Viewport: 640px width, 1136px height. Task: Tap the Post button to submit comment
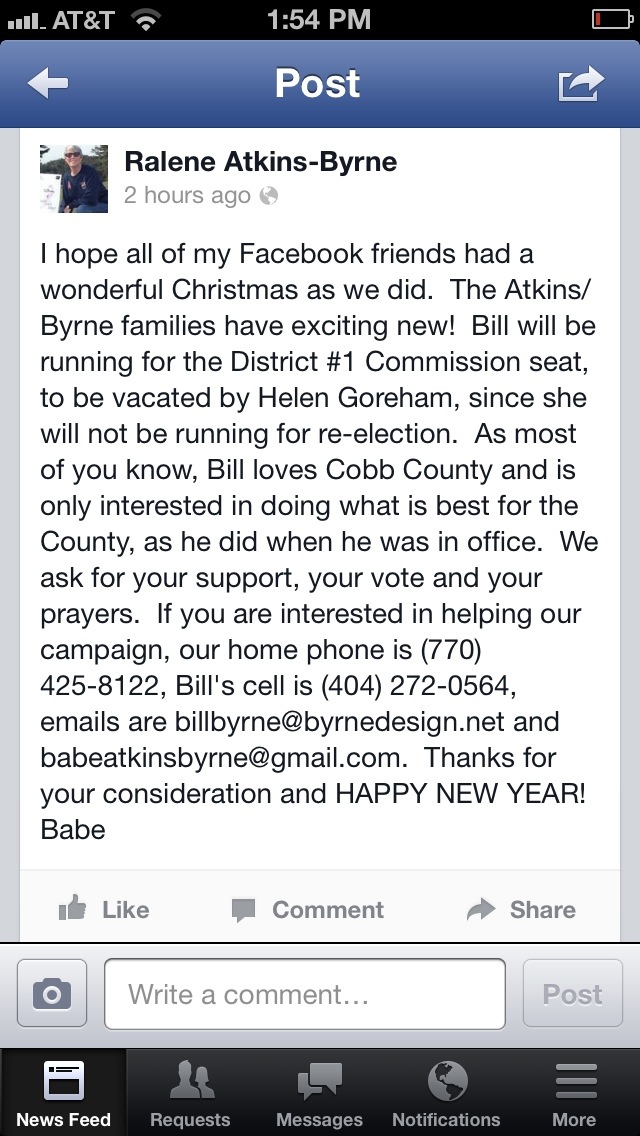573,993
